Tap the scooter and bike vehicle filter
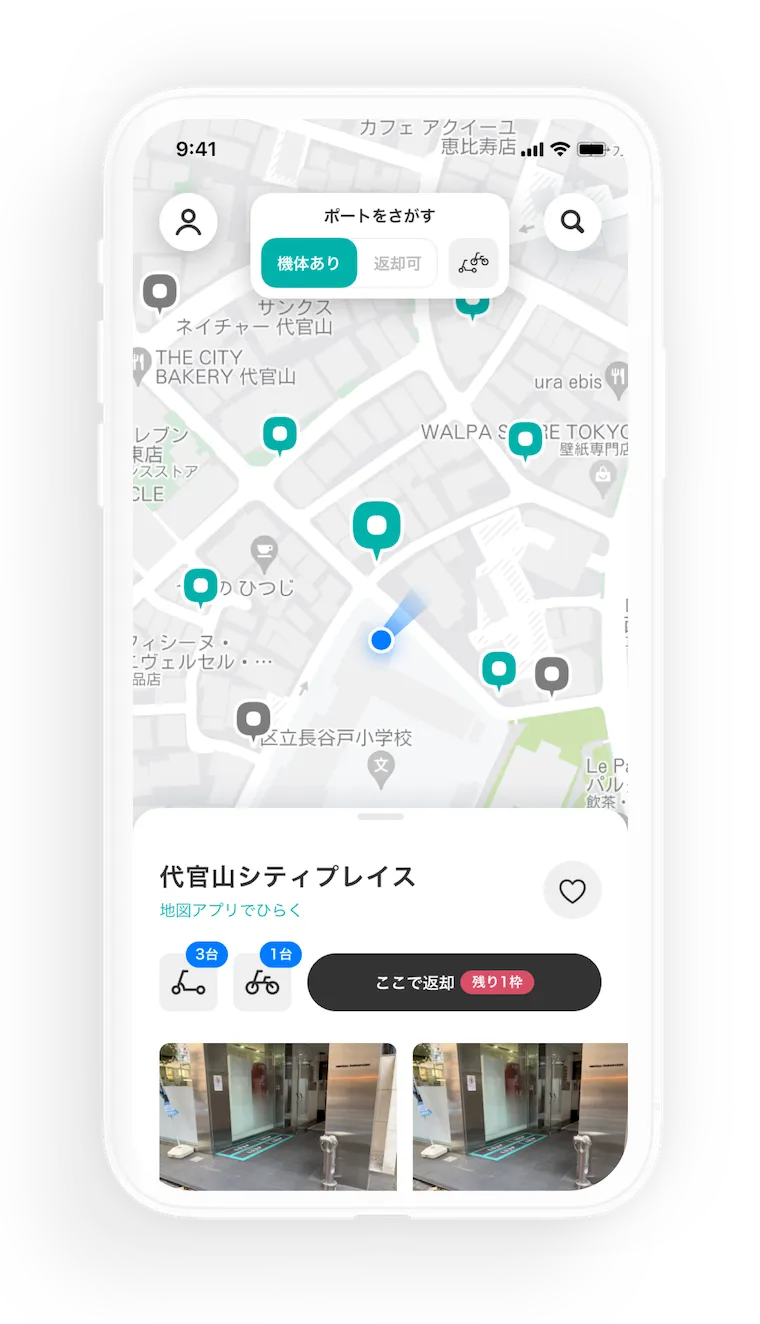The image size is (760, 1324). pyautogui.click(x=474, y=264)
